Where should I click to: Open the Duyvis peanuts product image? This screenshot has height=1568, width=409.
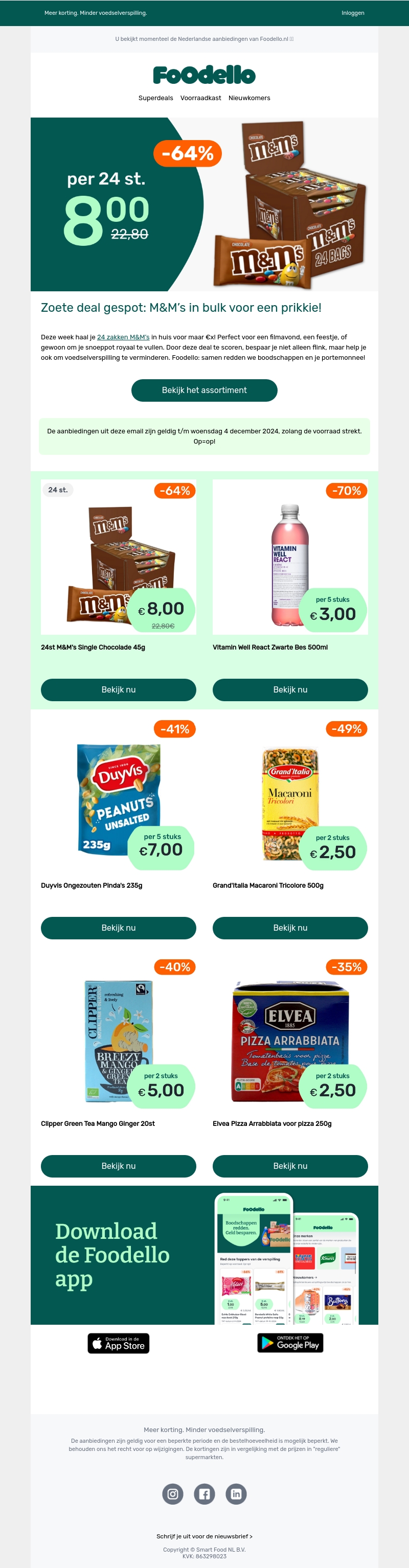click(x=118, y=797)
